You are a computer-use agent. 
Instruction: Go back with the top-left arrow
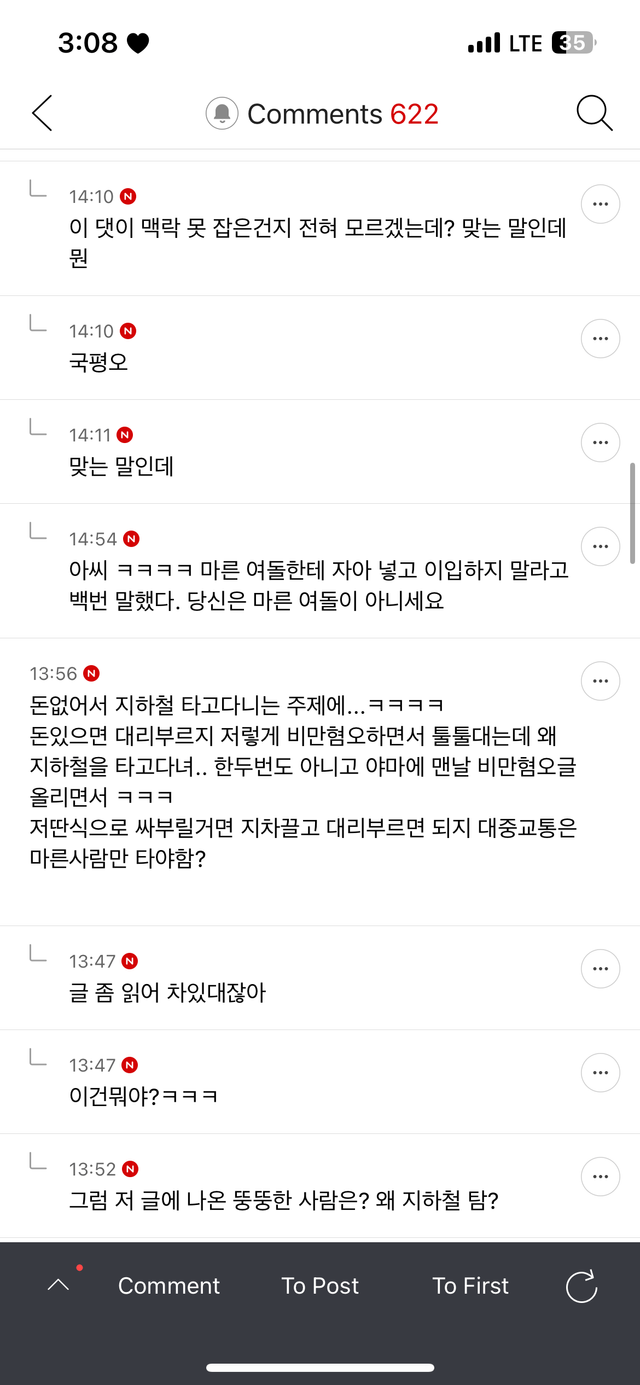[42, 114]
